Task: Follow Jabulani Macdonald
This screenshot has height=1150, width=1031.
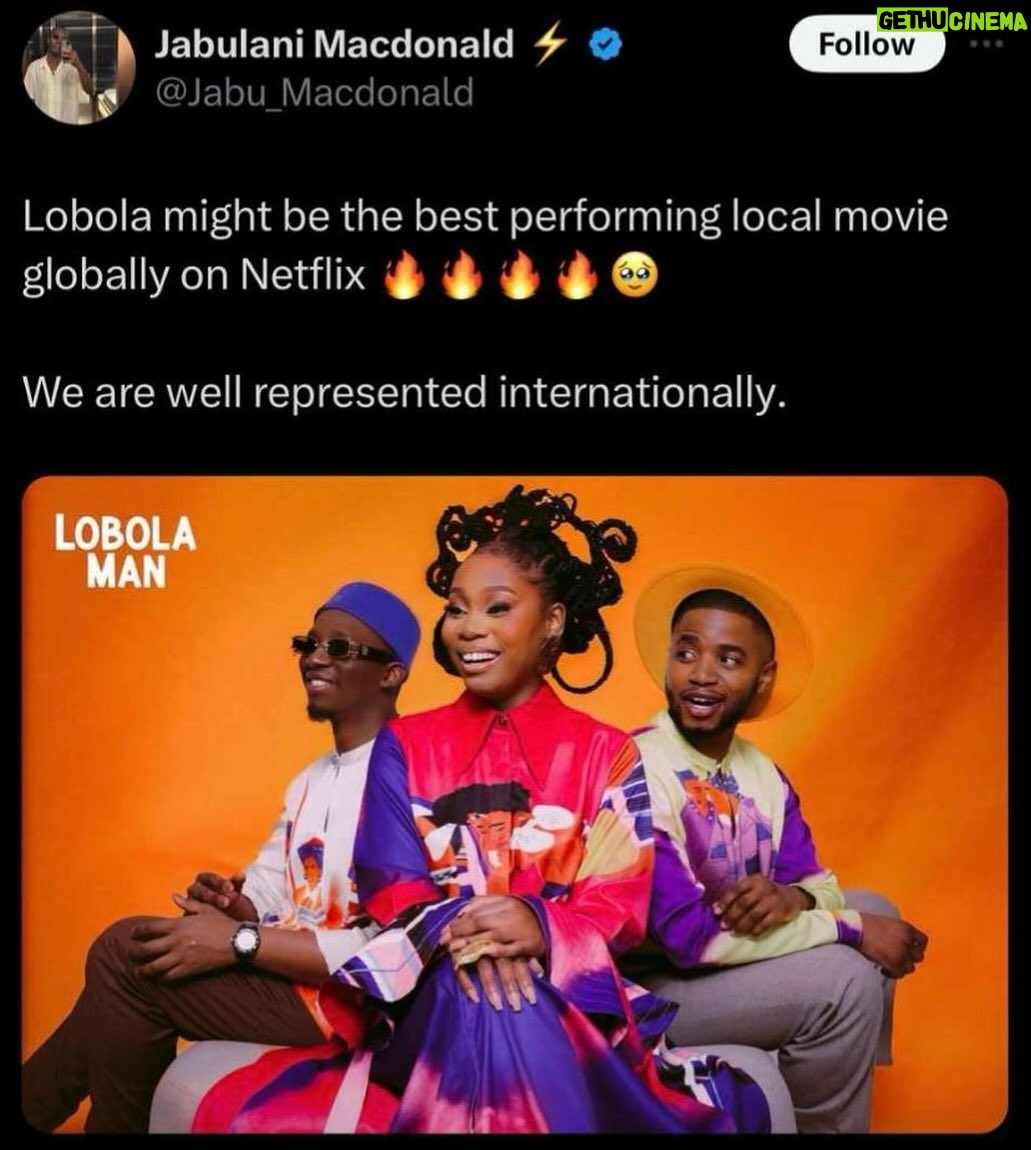Action: point(864,46)
